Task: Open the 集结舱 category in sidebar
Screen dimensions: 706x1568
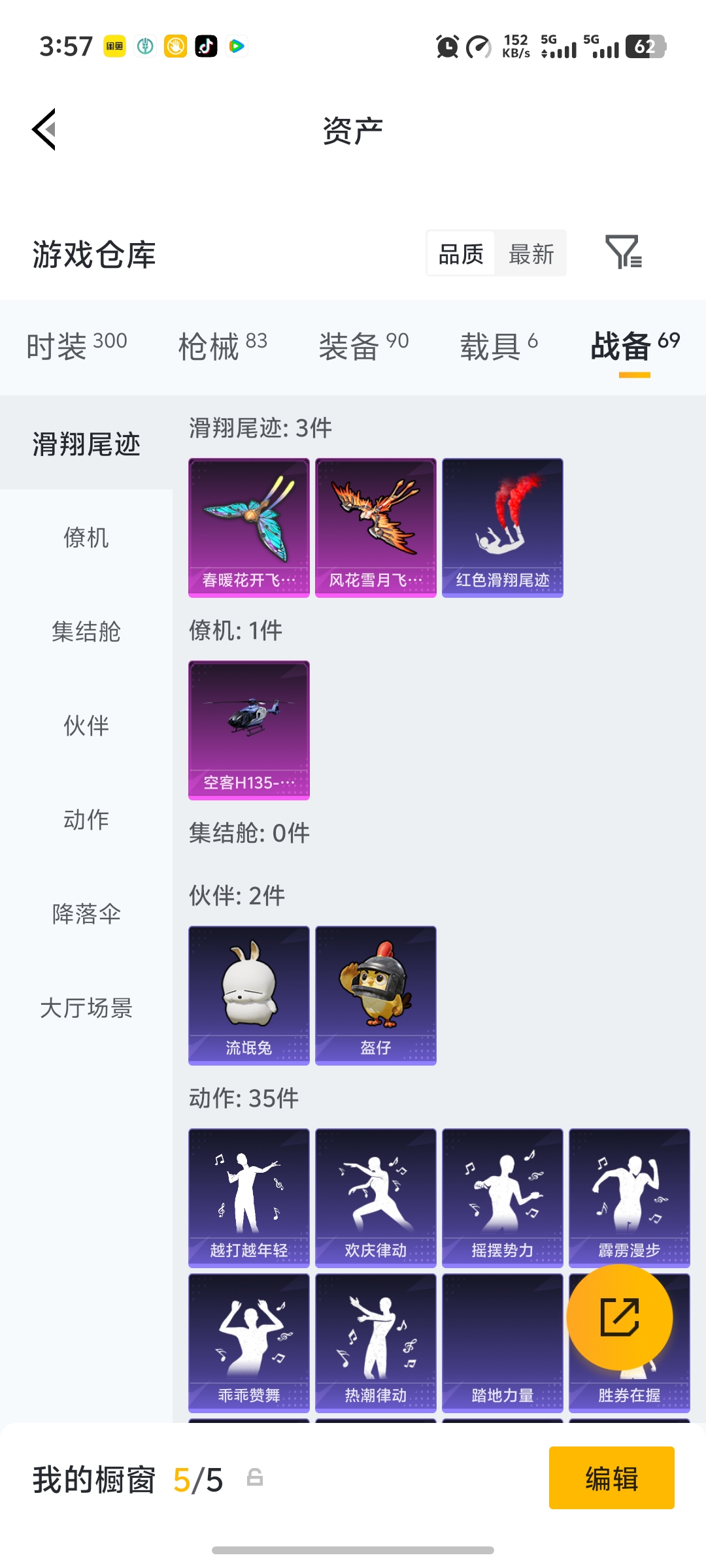Action: (86, 632)
